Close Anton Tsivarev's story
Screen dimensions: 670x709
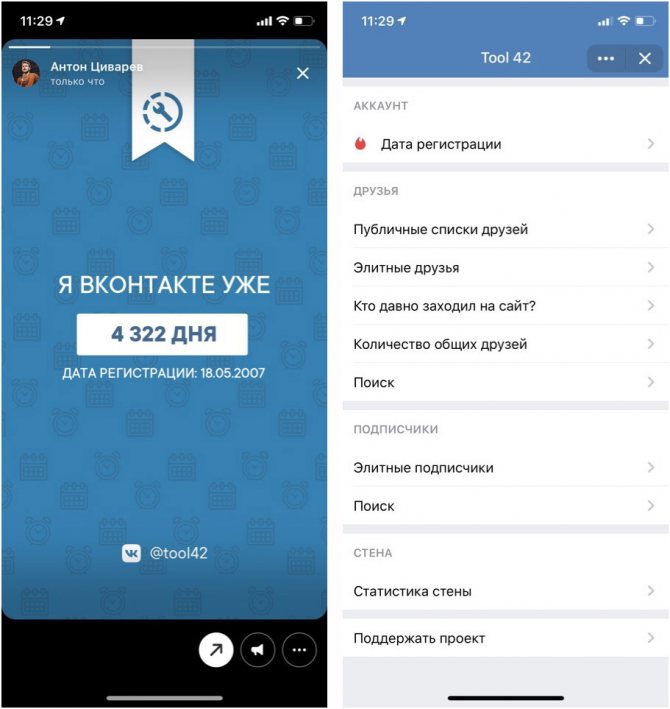click(x=303, y=73)
